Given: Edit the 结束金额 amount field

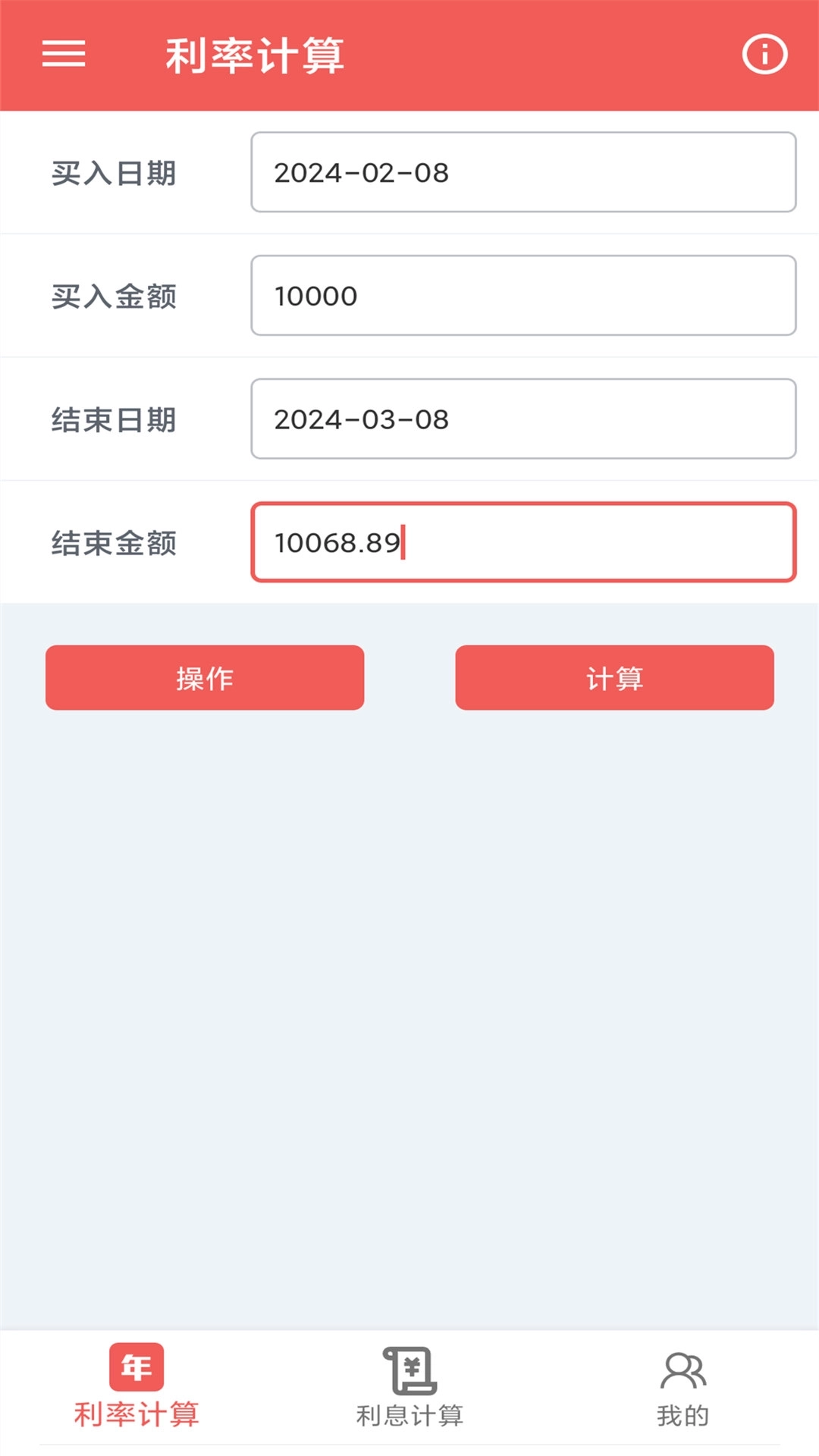Looking at the screenshot, I should point(523,542).
